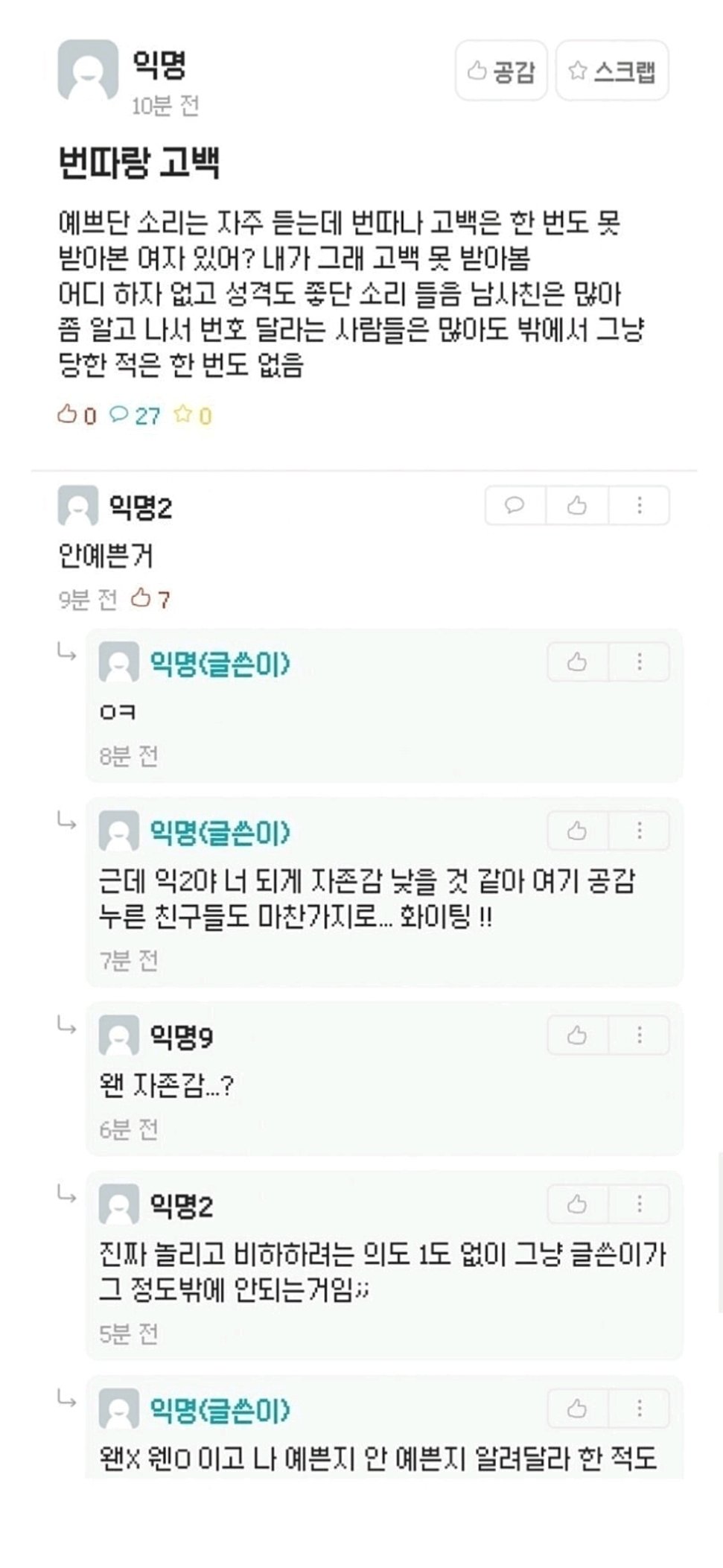Tap the 공감 button on the post
Screen dimensions: 723x1568
click(500, 72)
